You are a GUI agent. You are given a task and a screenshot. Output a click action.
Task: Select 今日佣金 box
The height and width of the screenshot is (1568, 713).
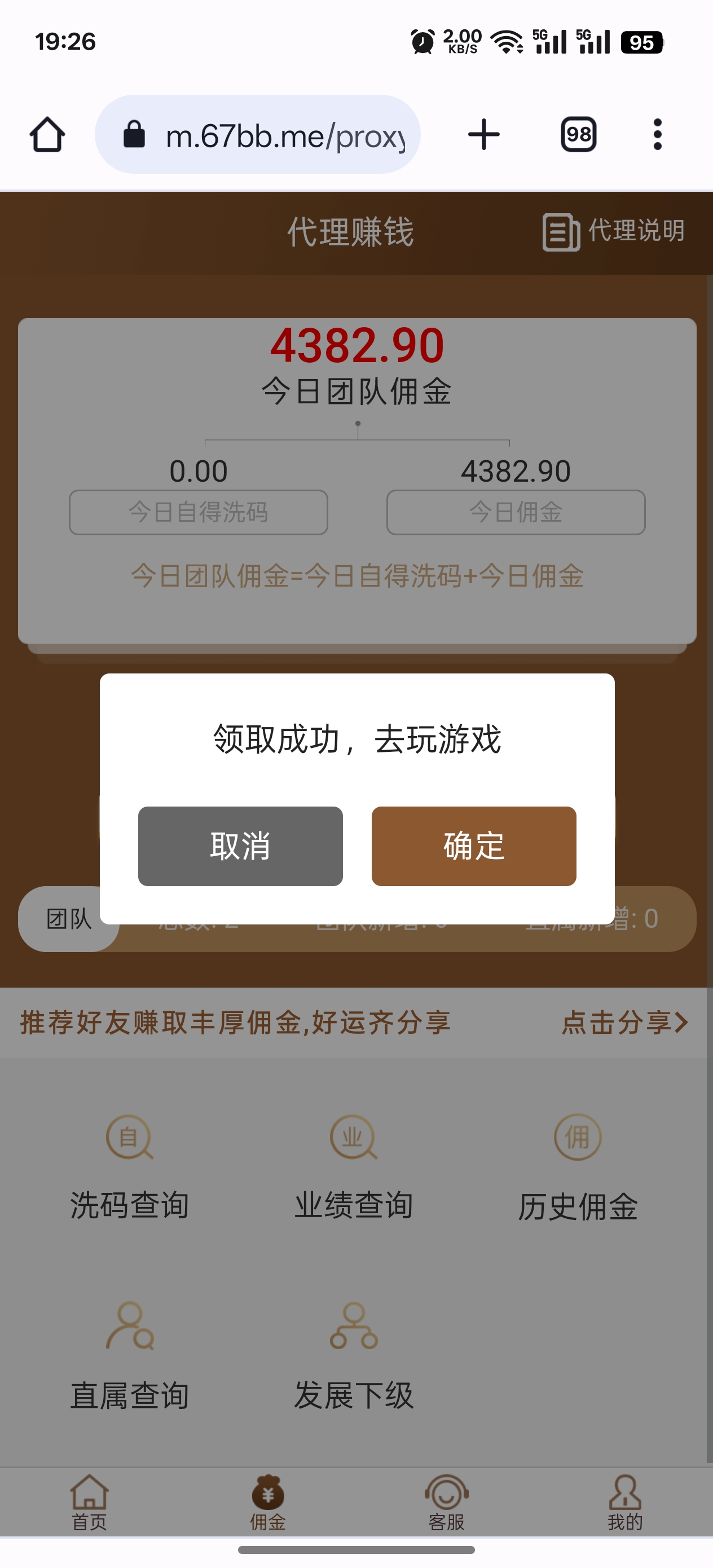click(x=516, y=512)
